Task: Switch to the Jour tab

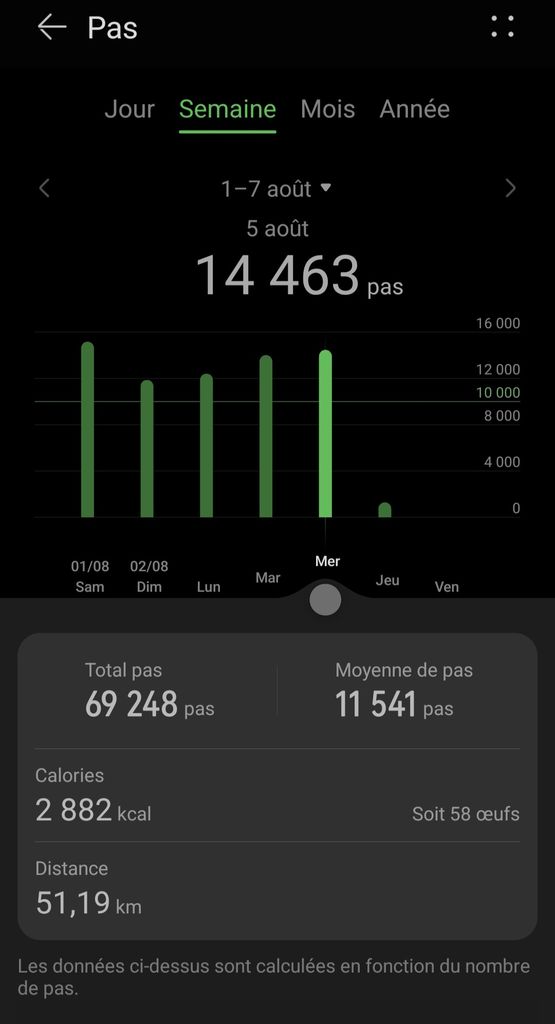Action: click(129, 109)
